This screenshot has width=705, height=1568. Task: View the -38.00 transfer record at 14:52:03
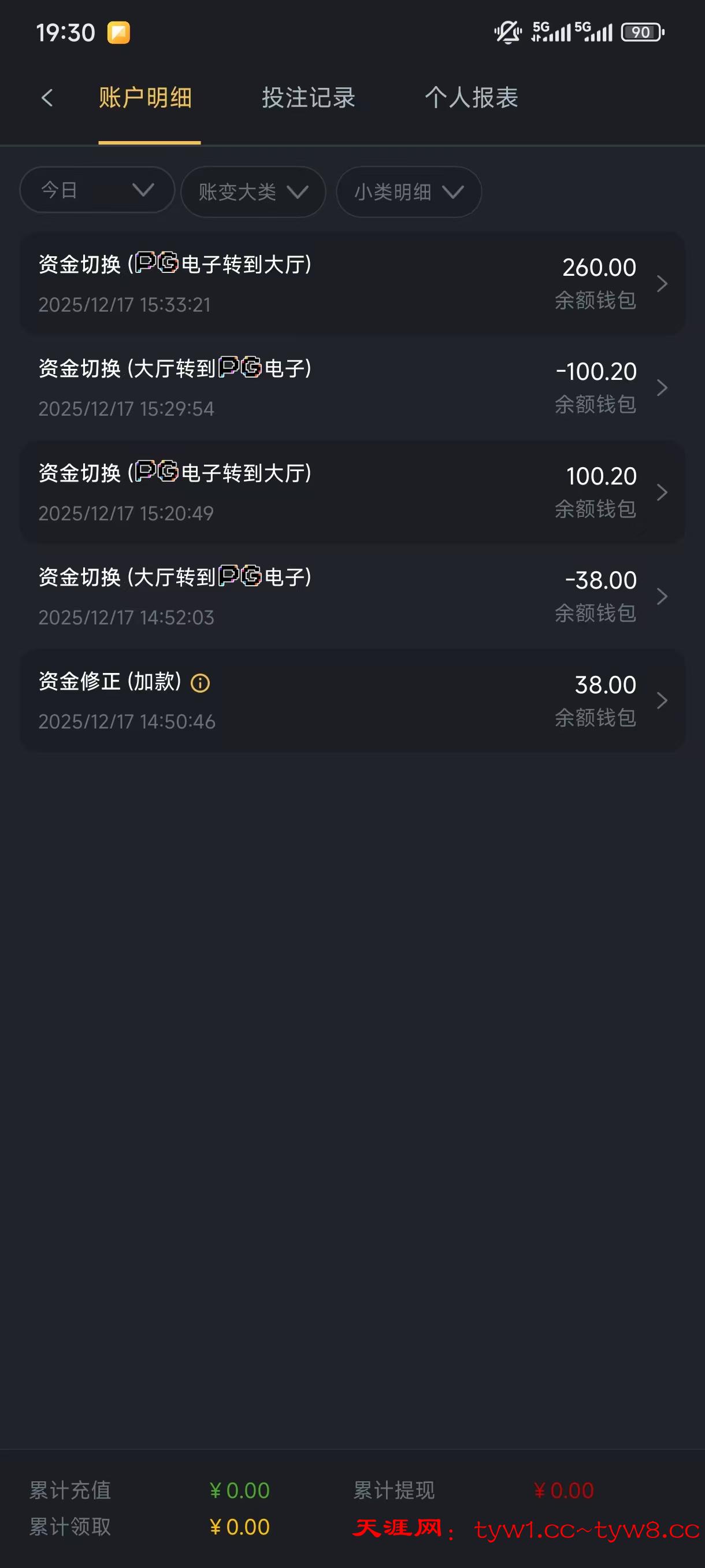352,597
